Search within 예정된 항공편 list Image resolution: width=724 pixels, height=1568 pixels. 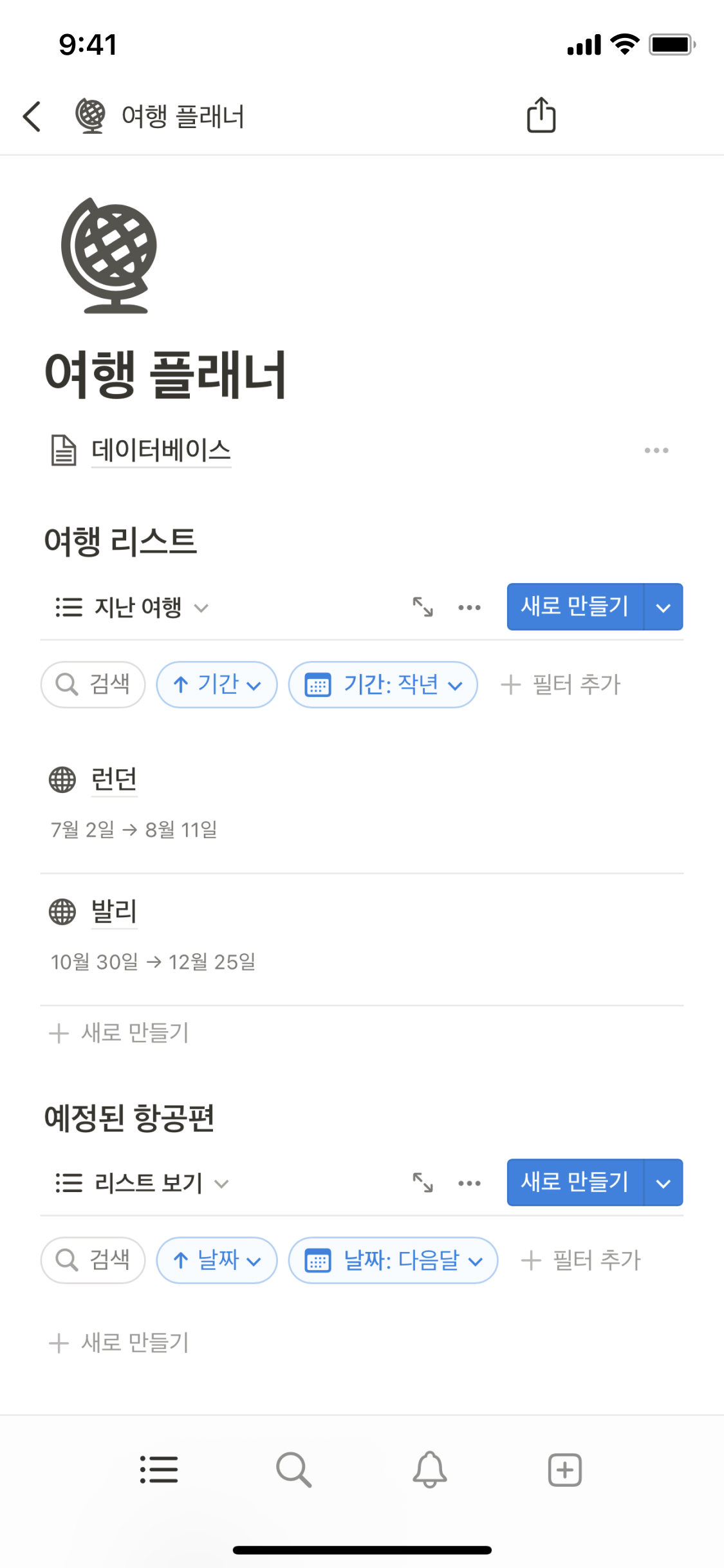tap(93, 1260)
